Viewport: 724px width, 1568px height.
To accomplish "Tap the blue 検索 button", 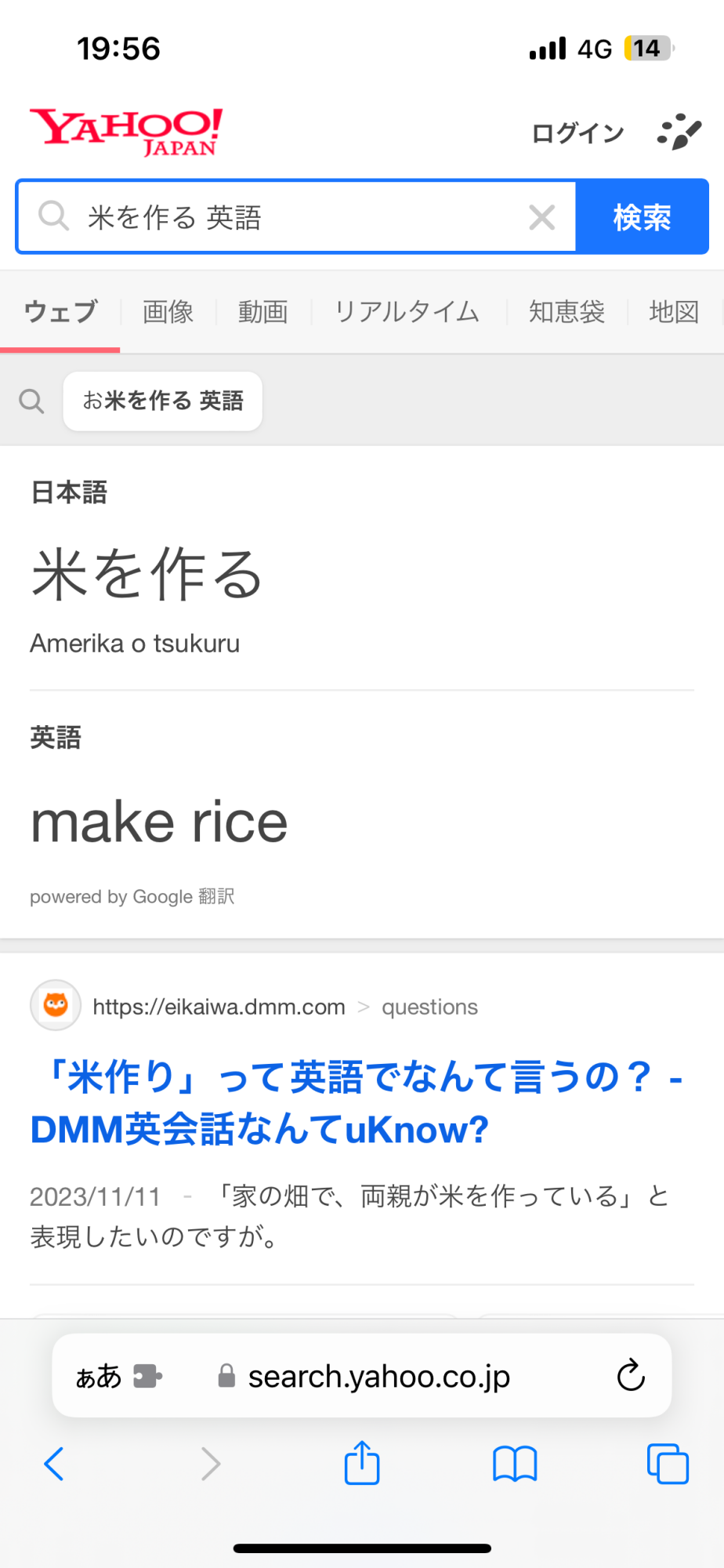I will [642, 217].
